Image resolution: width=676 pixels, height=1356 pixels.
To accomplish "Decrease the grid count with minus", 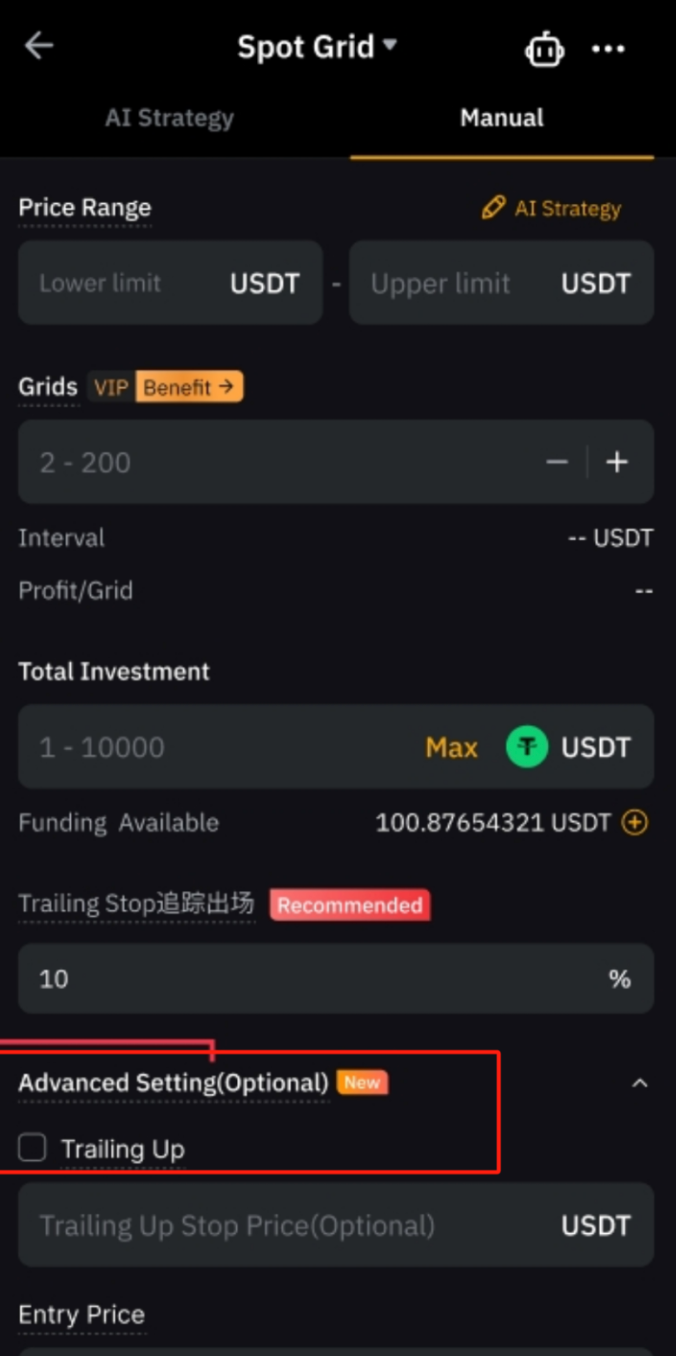I will pos(557,462).
